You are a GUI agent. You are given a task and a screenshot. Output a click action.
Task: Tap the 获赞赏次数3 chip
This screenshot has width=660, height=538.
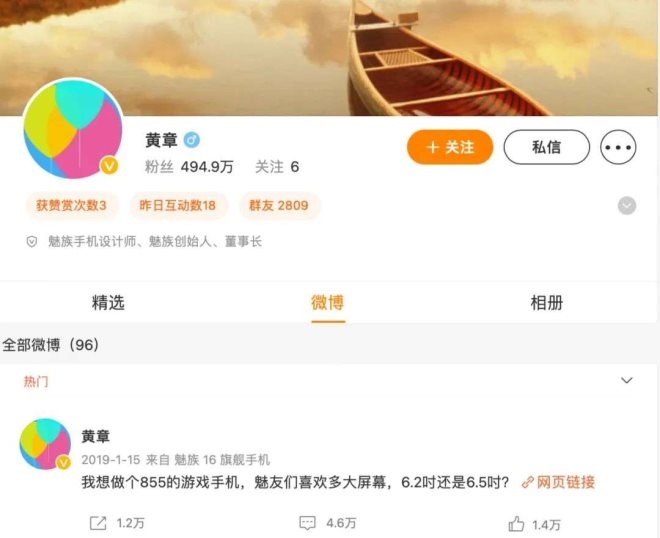[x=72, y=206]
